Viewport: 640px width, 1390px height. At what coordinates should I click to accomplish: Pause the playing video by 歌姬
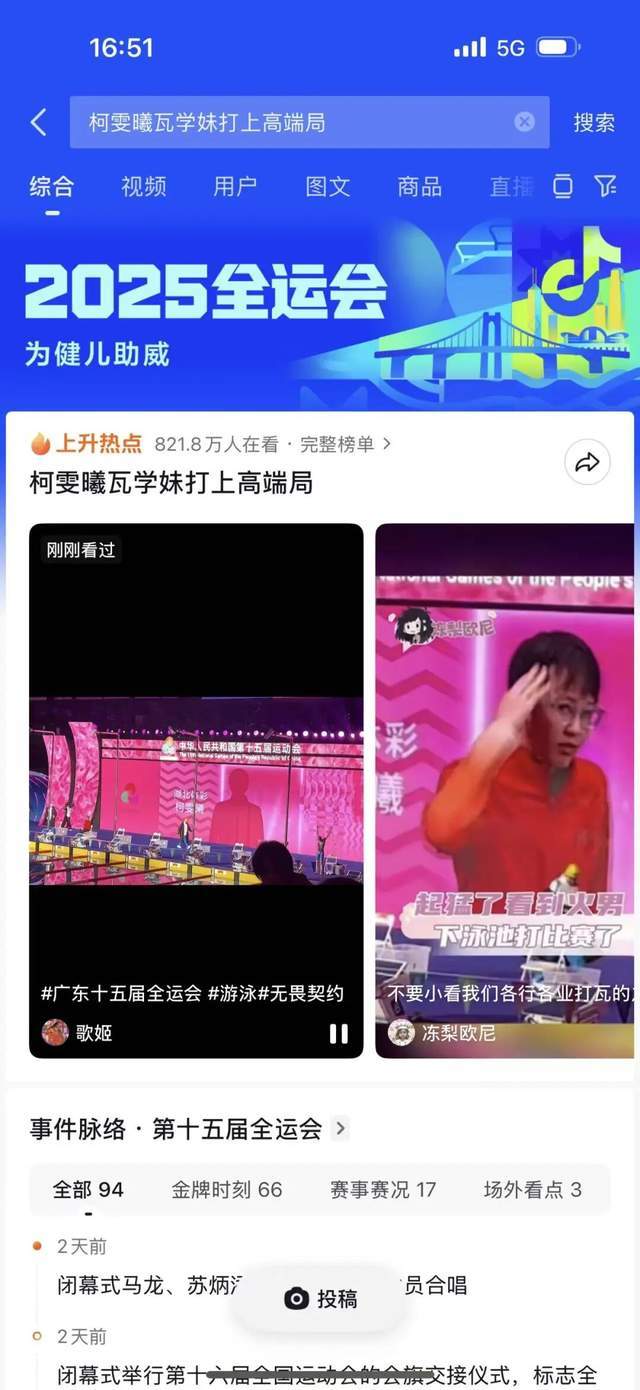pos(339,1033)
